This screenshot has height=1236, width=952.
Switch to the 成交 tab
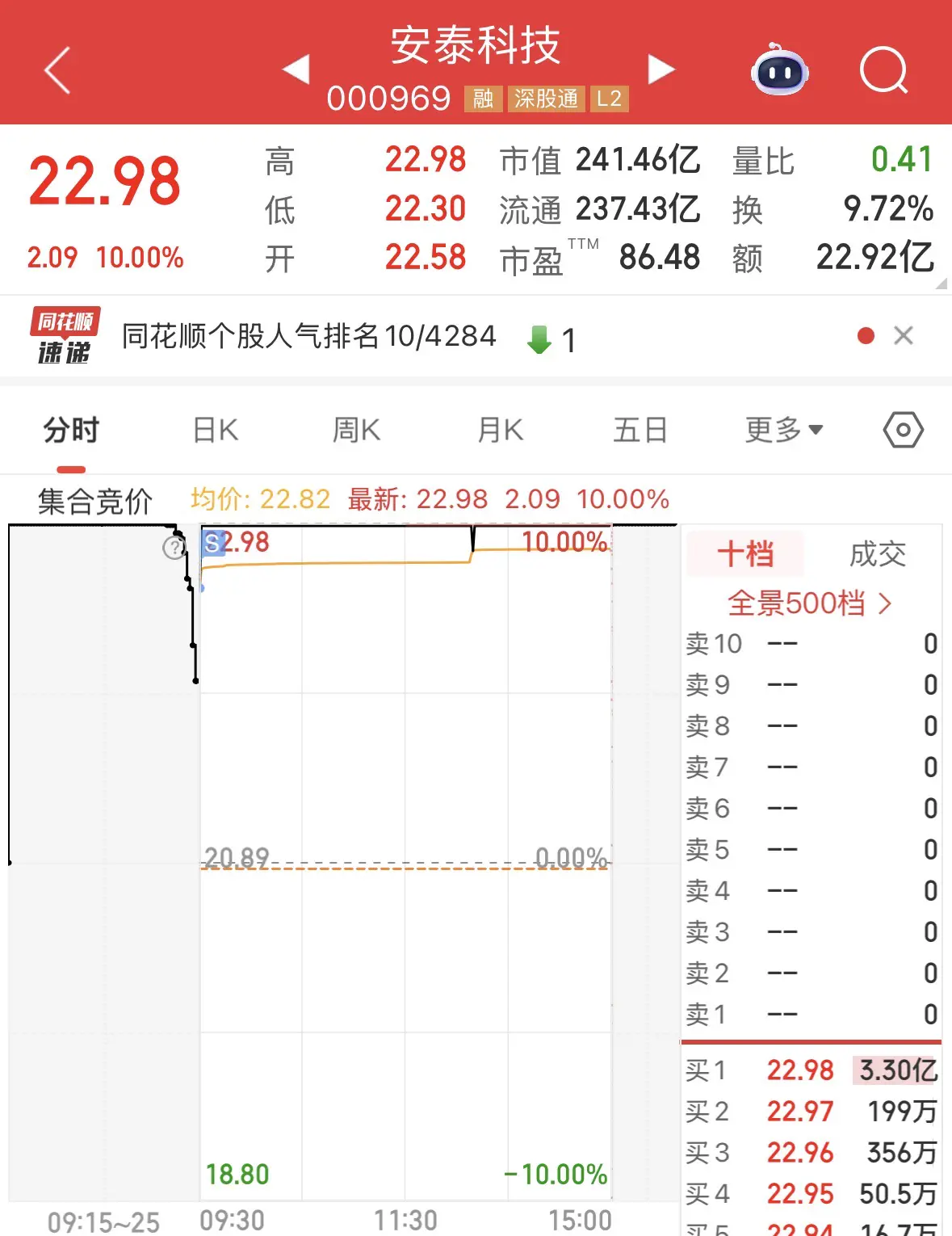(x=877, y=554)
